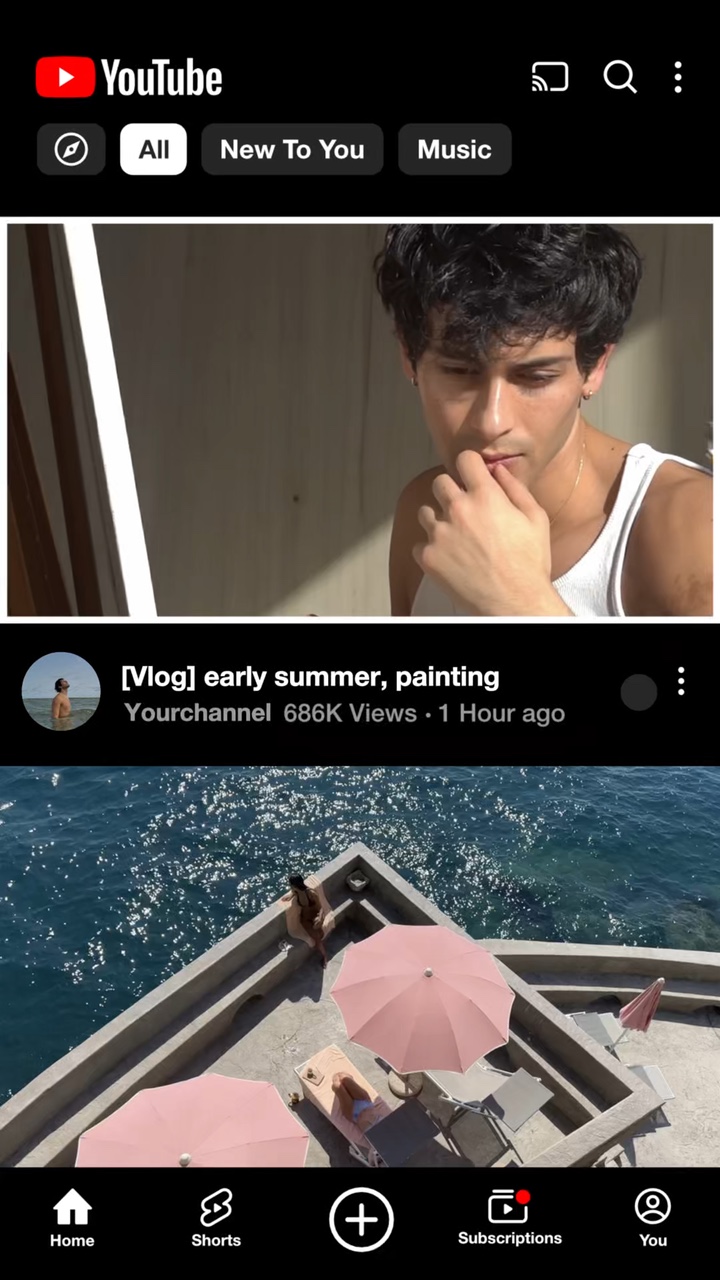Open the Explore compass chip
Viewport: 720px width, 1280px height.
tap(71, 150)
